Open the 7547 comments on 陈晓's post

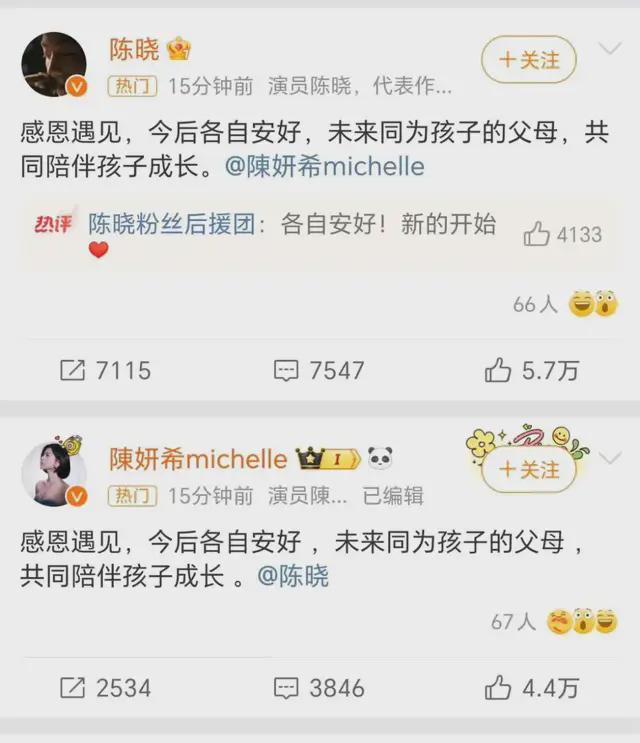click(x=320, y=370)
